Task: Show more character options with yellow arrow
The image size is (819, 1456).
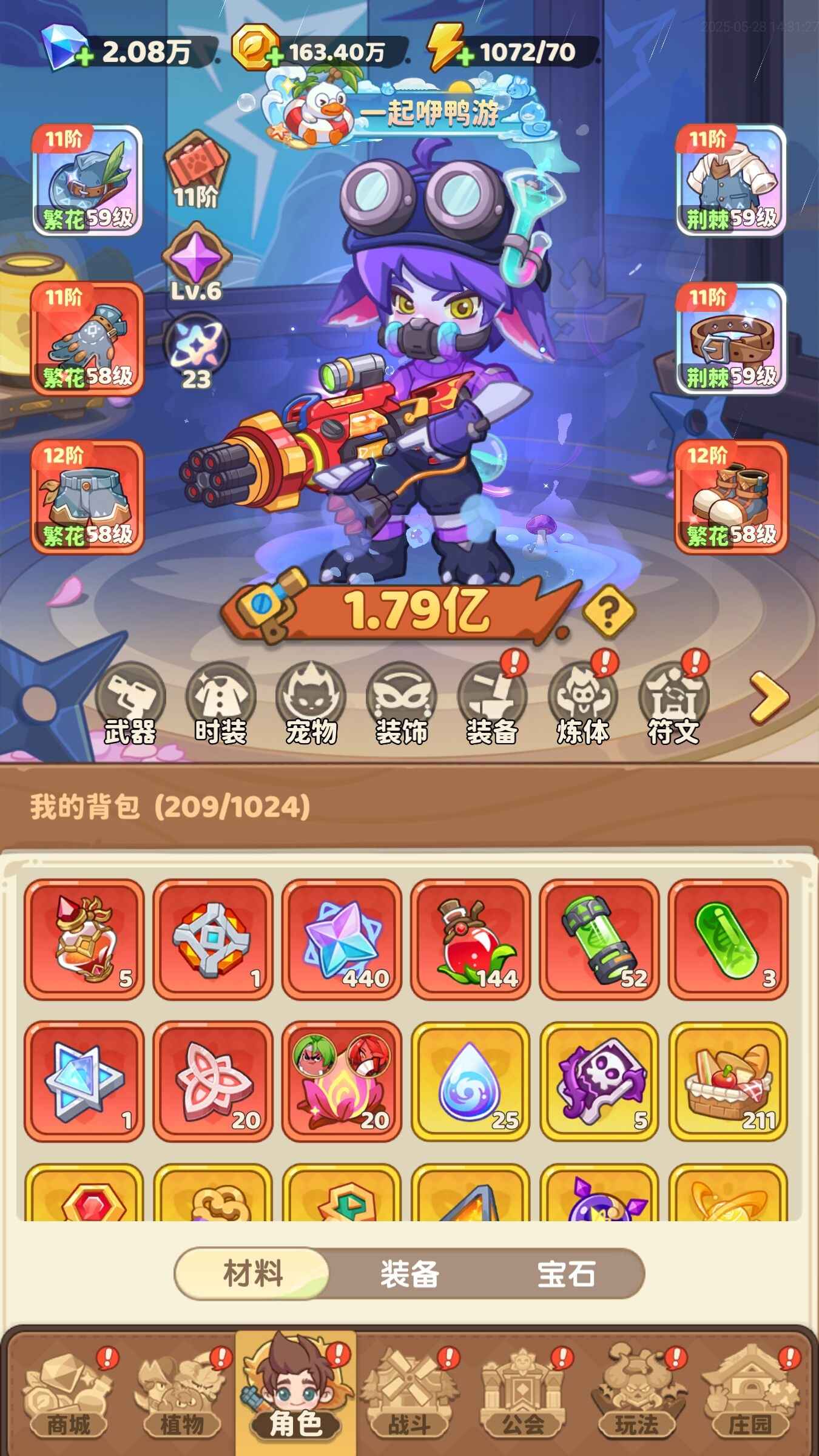Action: click(769, 698)
